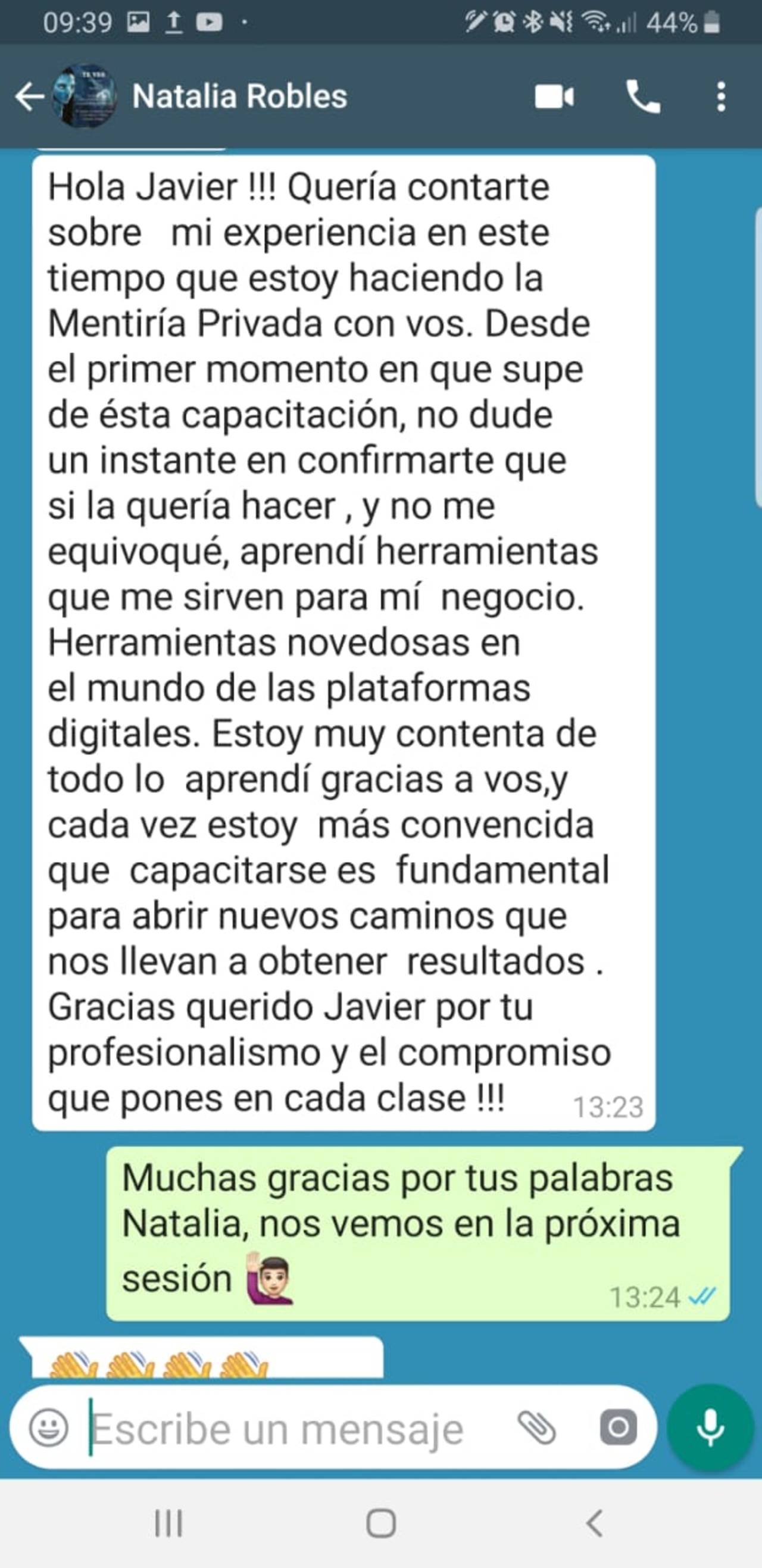Start a video call with Natalia

(554, 97)
